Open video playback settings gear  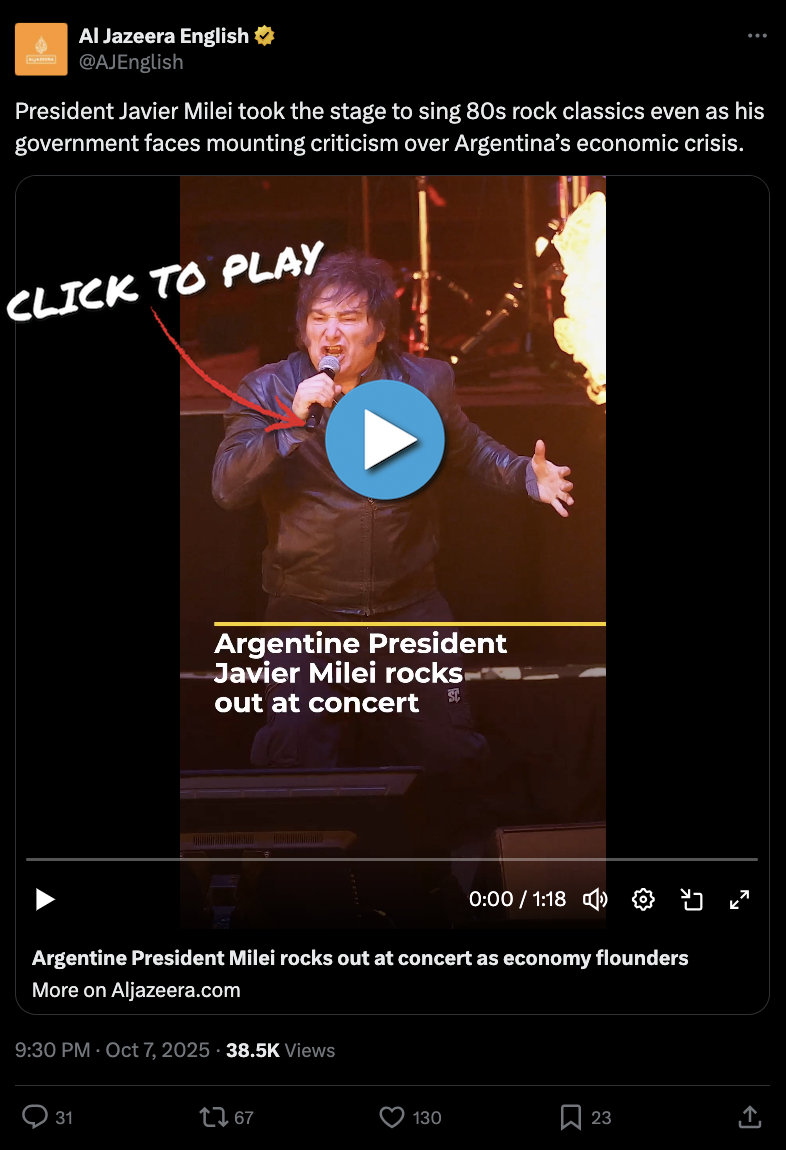click(643, 899)
